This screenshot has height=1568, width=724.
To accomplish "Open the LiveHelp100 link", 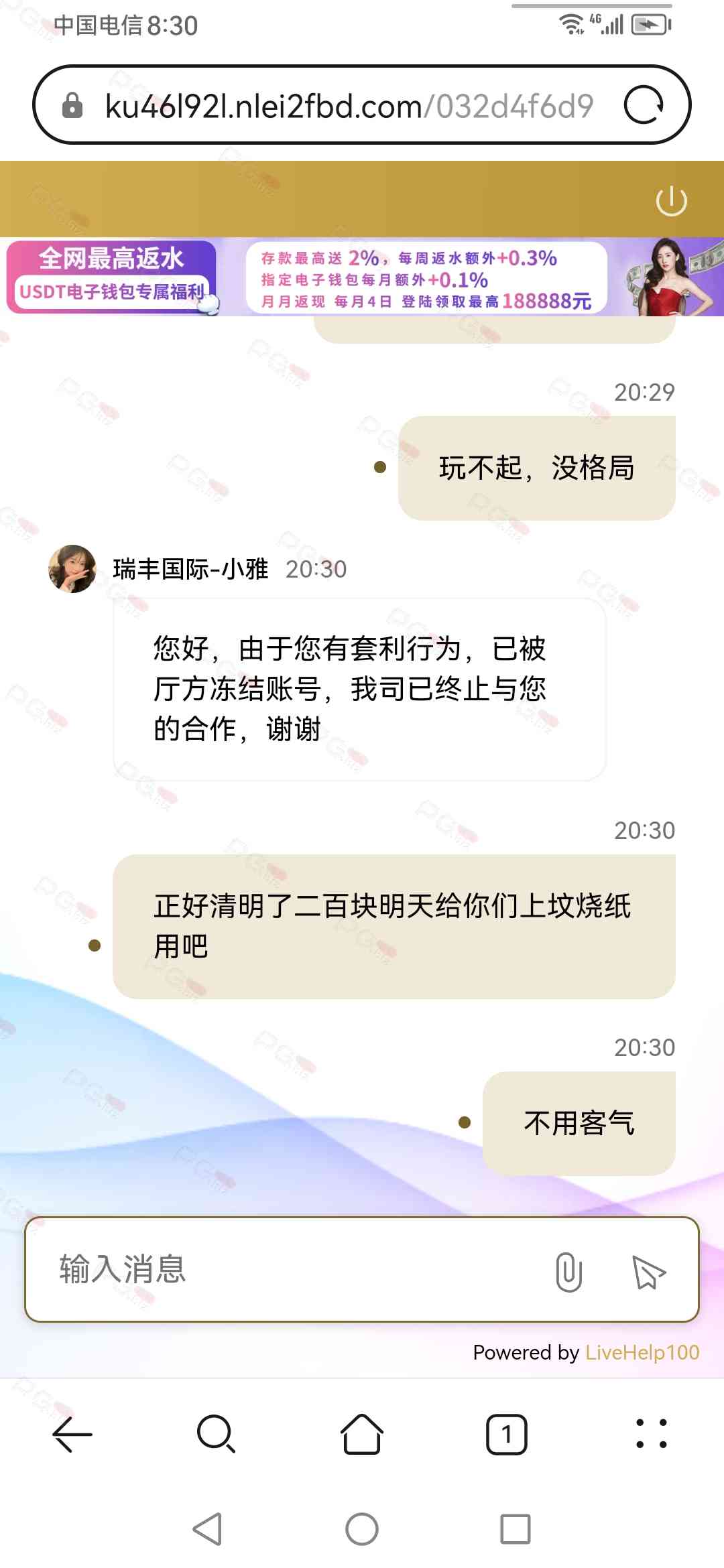I will pyautogui.click(x=642, y=1352).
